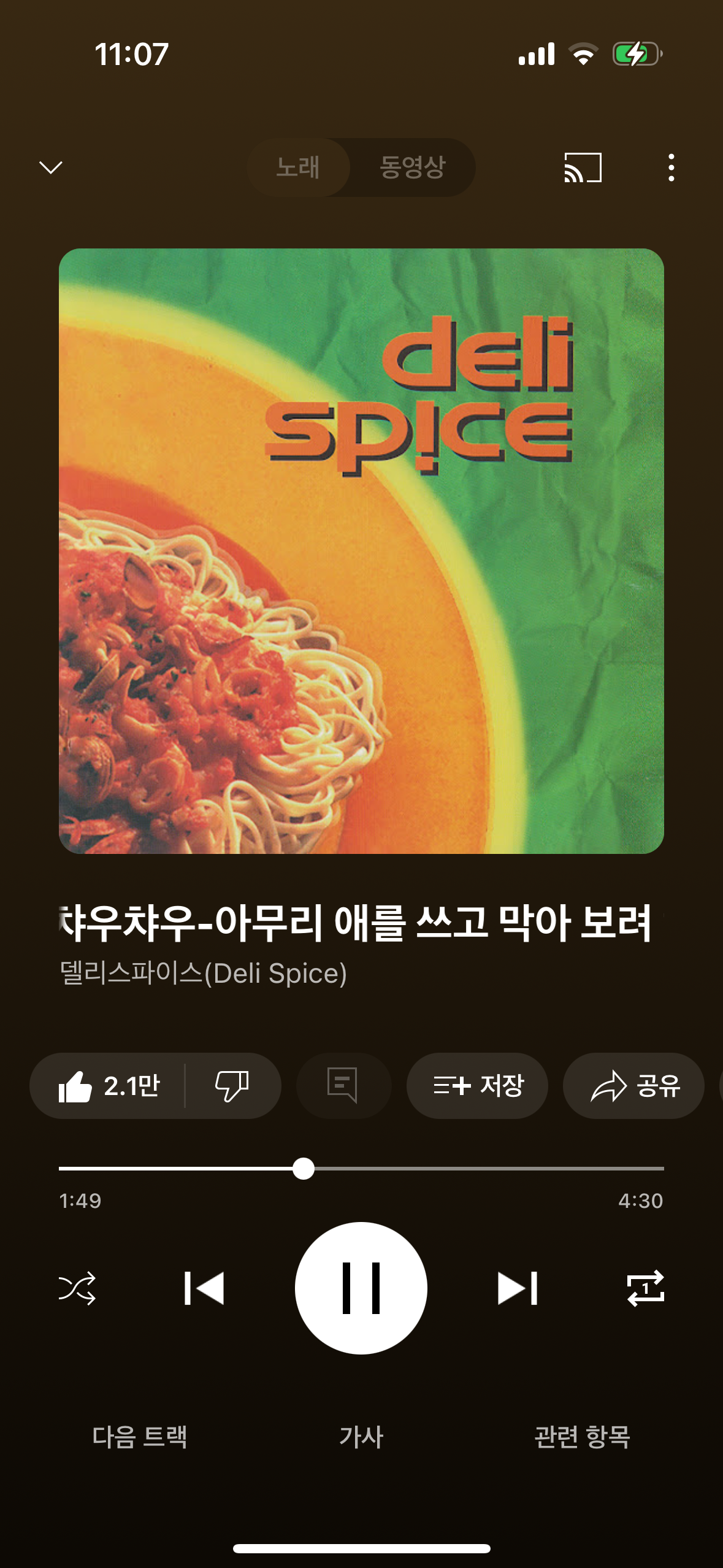The image size is (723, 1568).
Task: Share the song with 공유
Action: [633, 1086]
